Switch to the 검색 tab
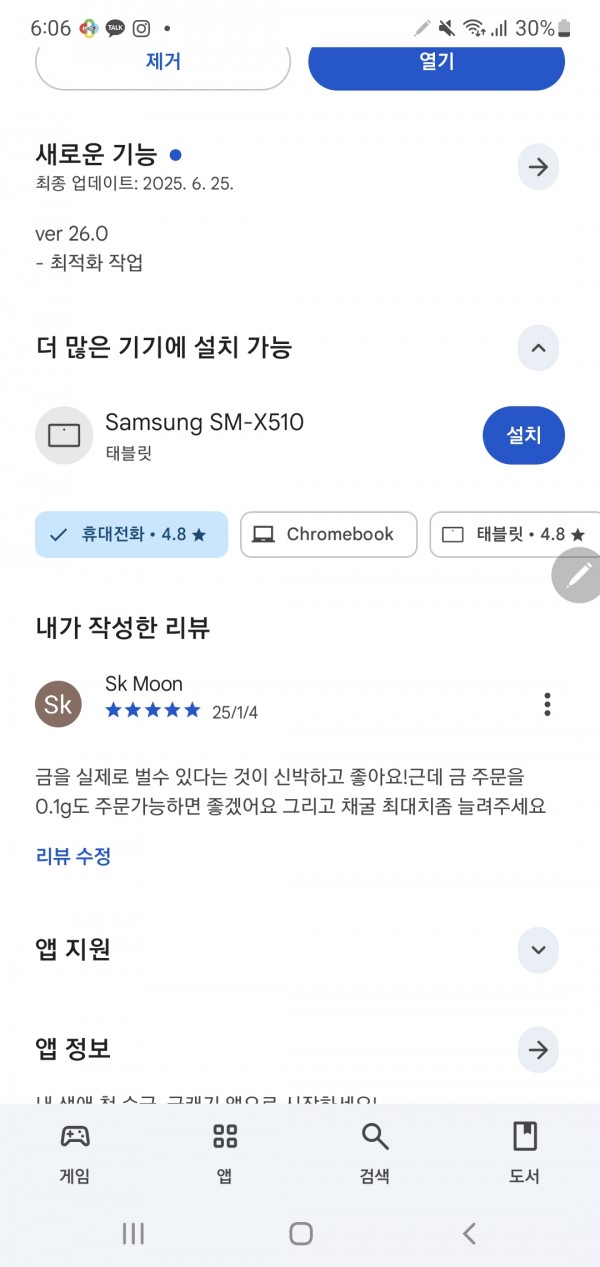 coord(375,1153)
